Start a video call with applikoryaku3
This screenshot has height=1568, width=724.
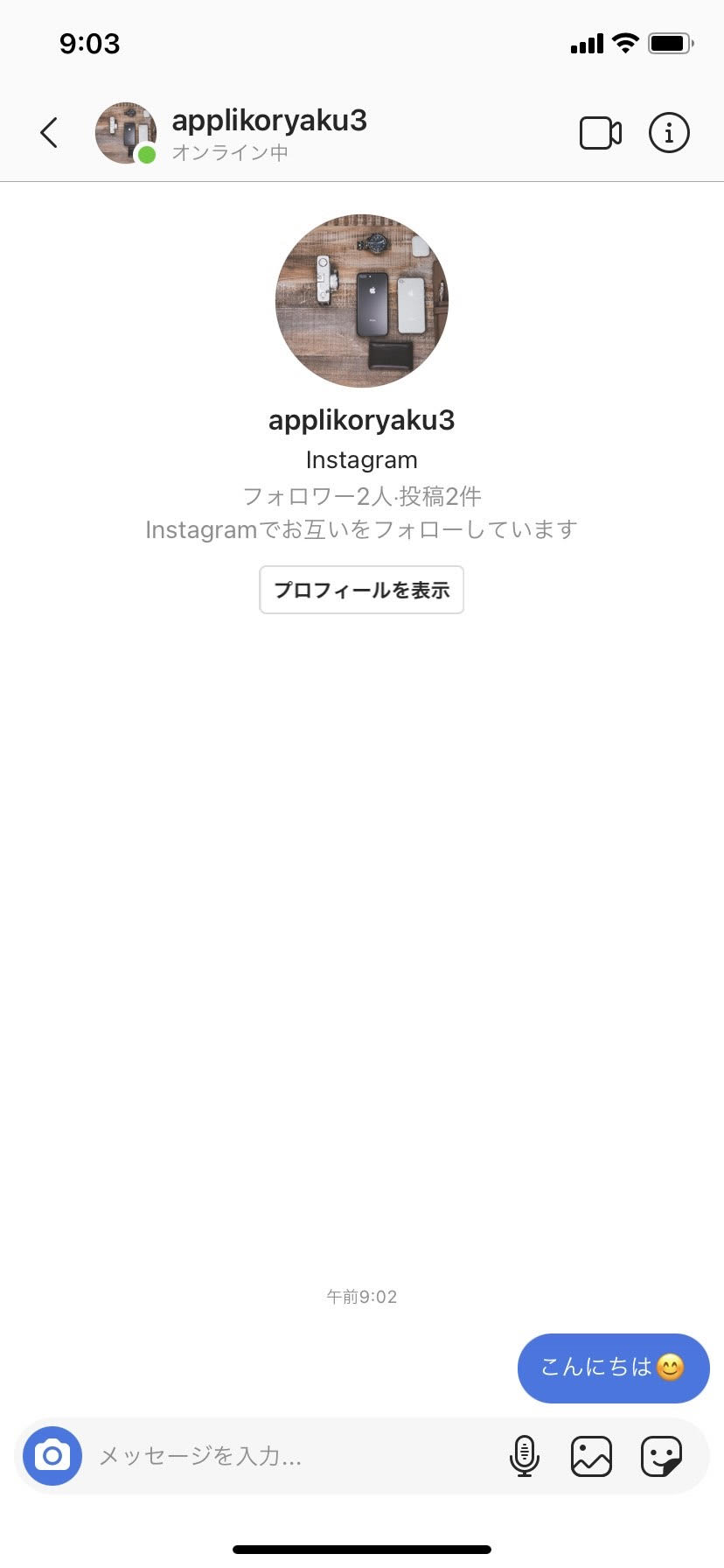pos(600,133)
